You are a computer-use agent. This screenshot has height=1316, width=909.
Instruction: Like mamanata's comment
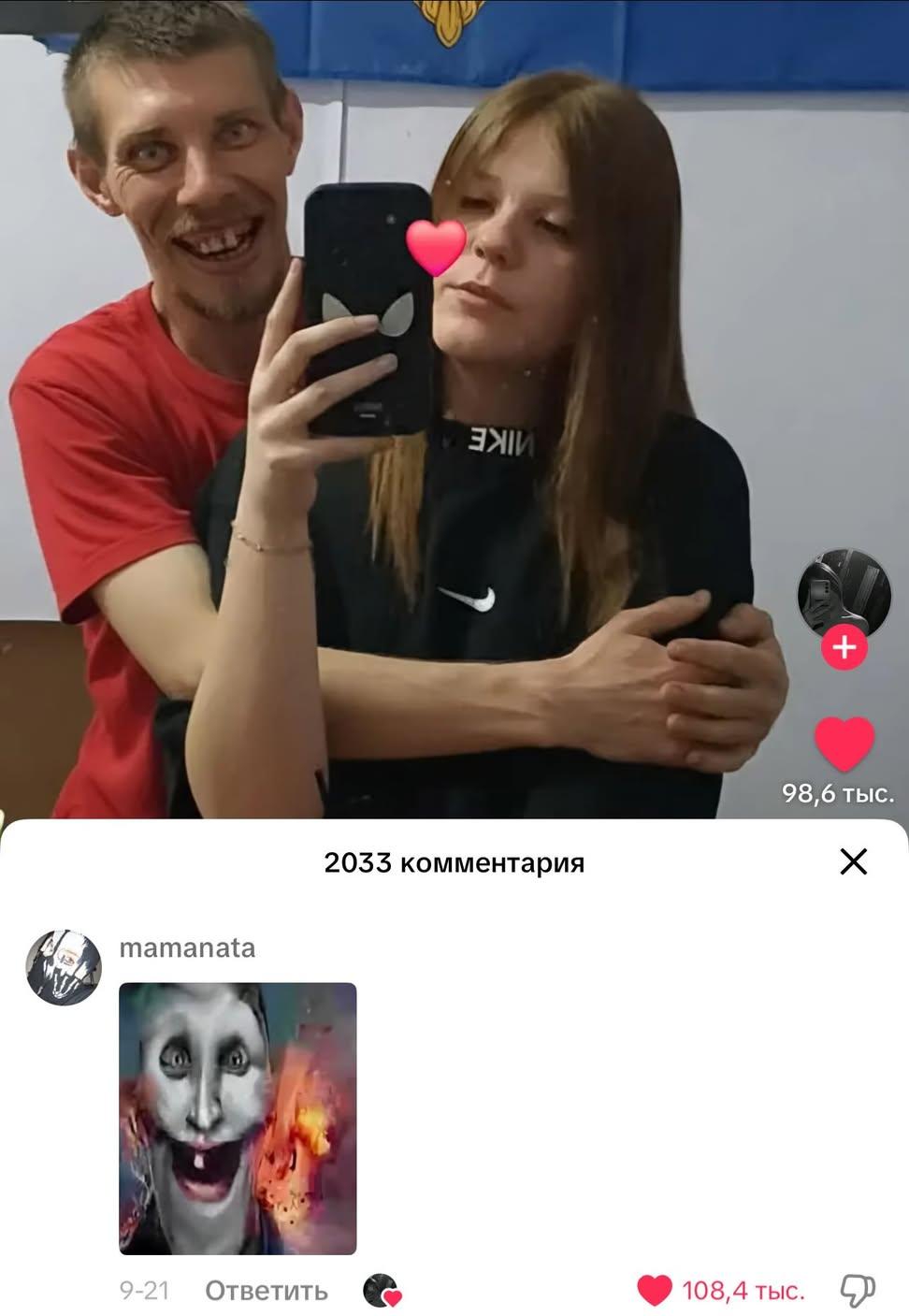656,1291
